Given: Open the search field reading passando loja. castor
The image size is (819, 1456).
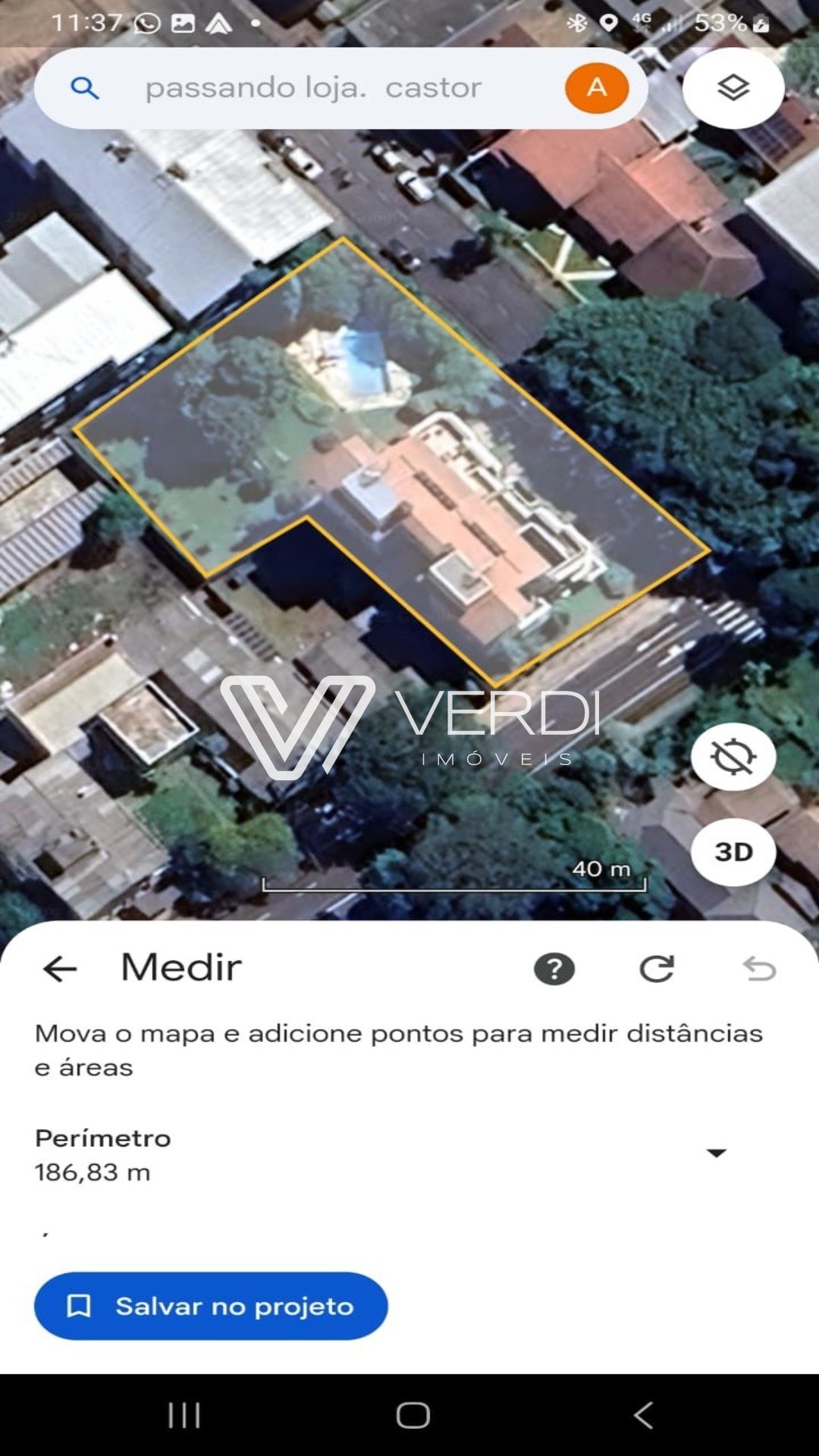Looking at the screenshot, I should coord(312,88).
